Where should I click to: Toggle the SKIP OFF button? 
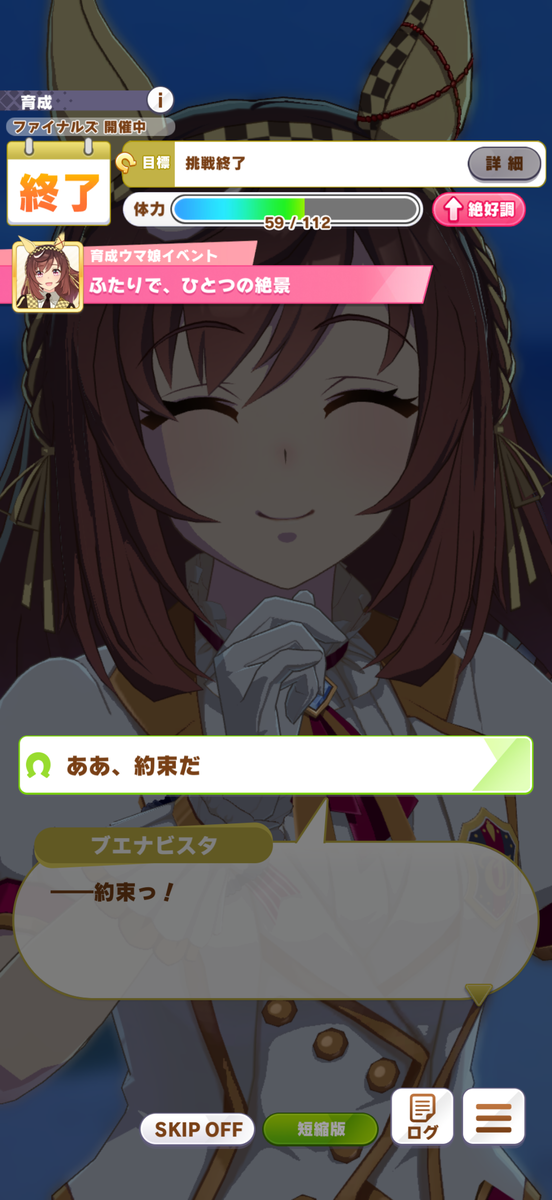pos(198,1129)
